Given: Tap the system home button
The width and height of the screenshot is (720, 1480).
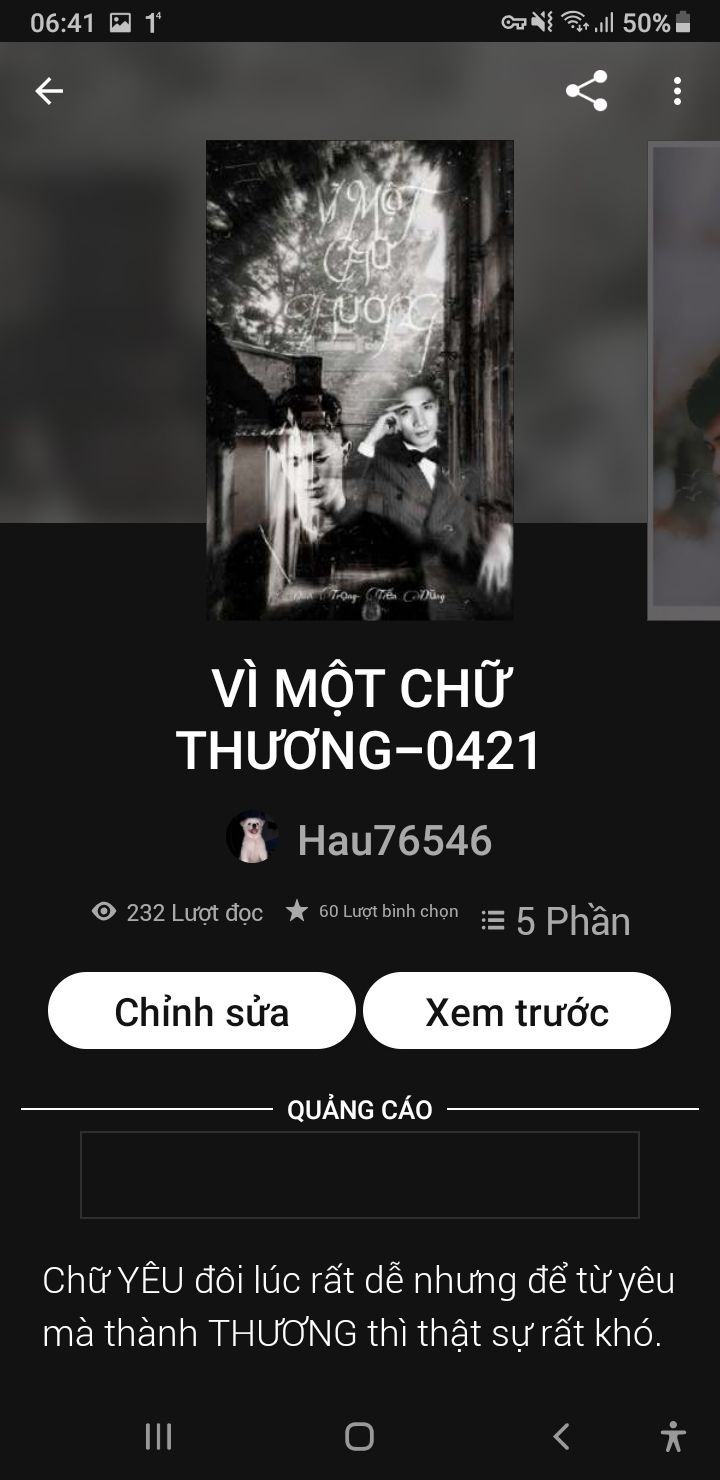Looking at the screenshot, I should tap(359, 1437).
